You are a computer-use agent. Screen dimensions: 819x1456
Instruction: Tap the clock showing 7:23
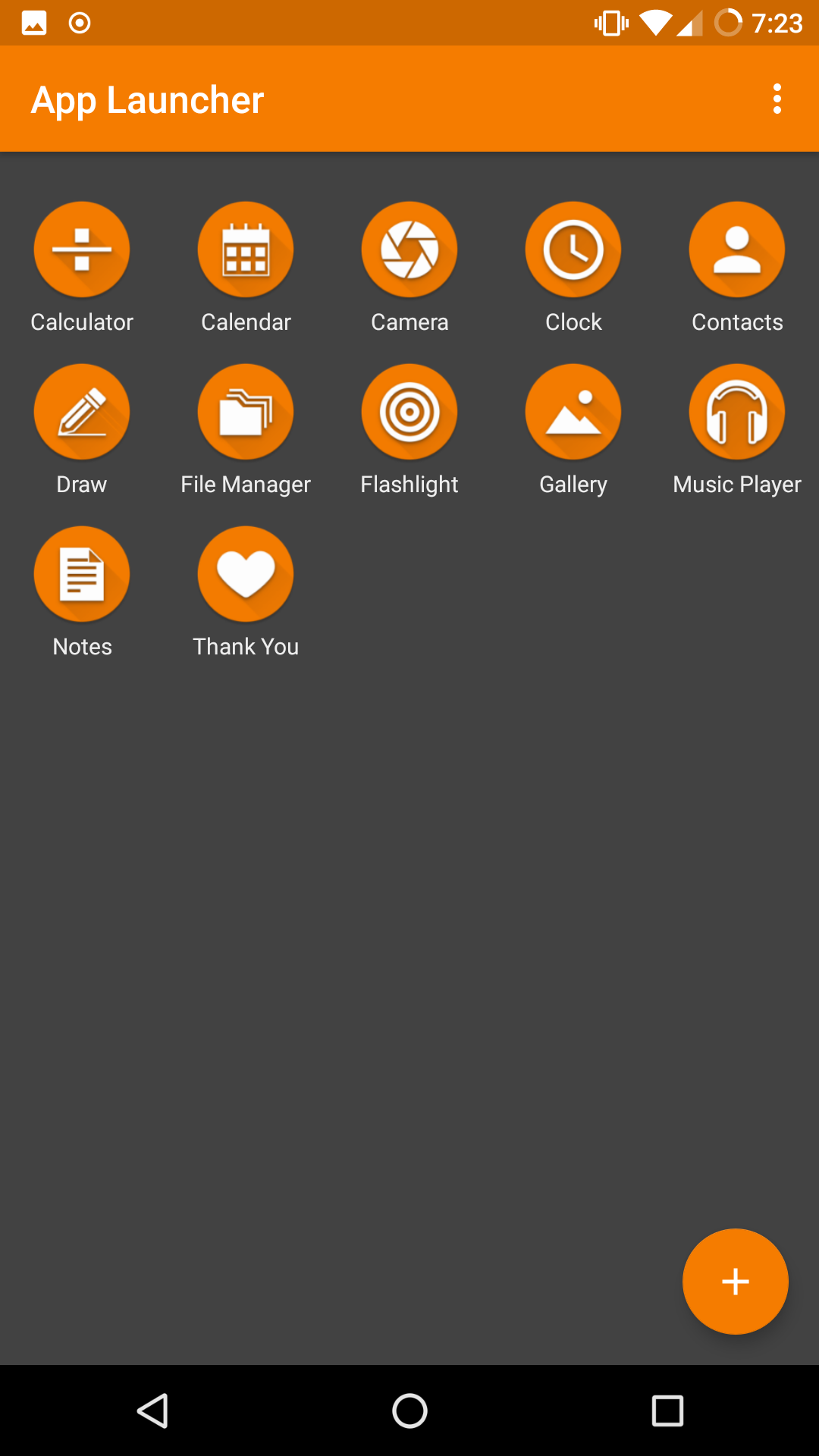tap(779, 22)
